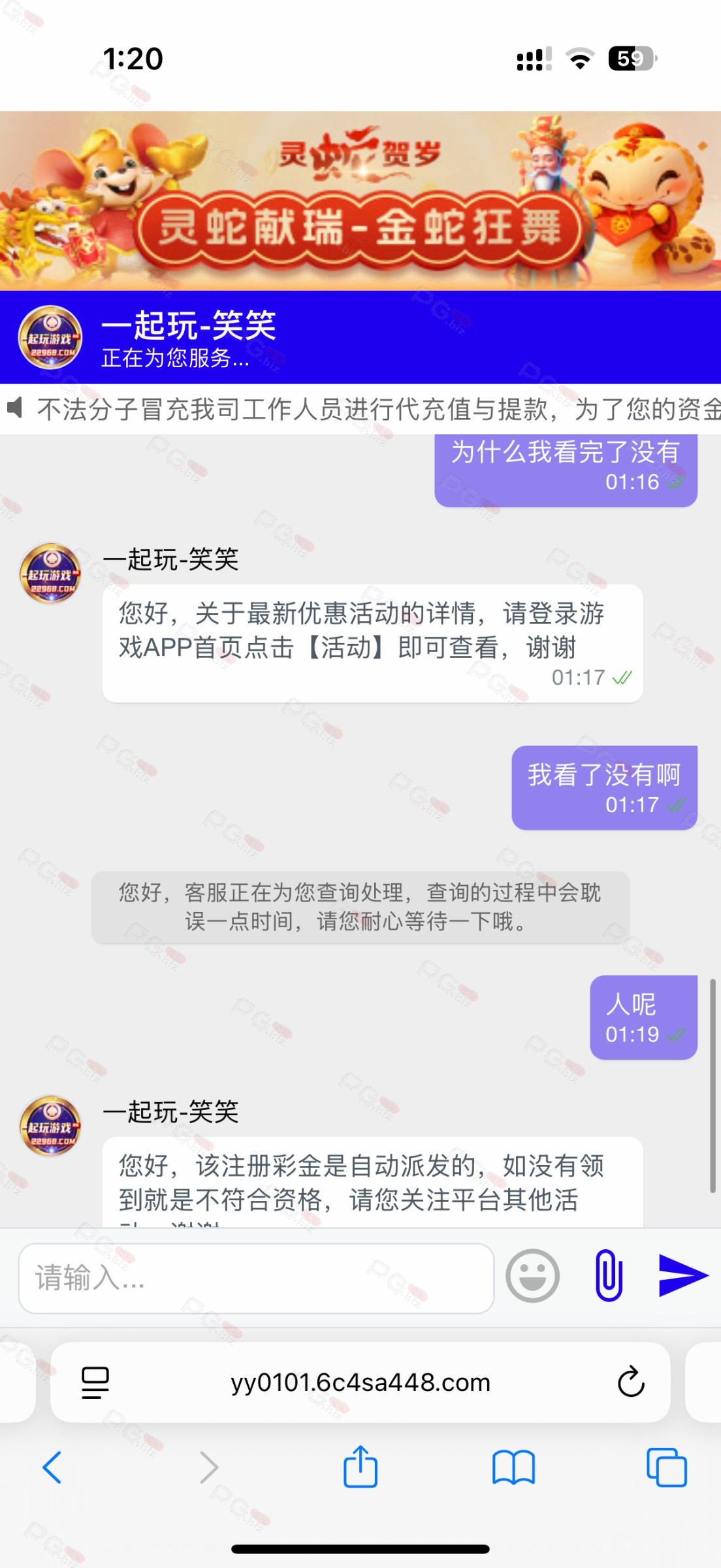
Task: Go back to the previous page
Action: [52, 1467]
